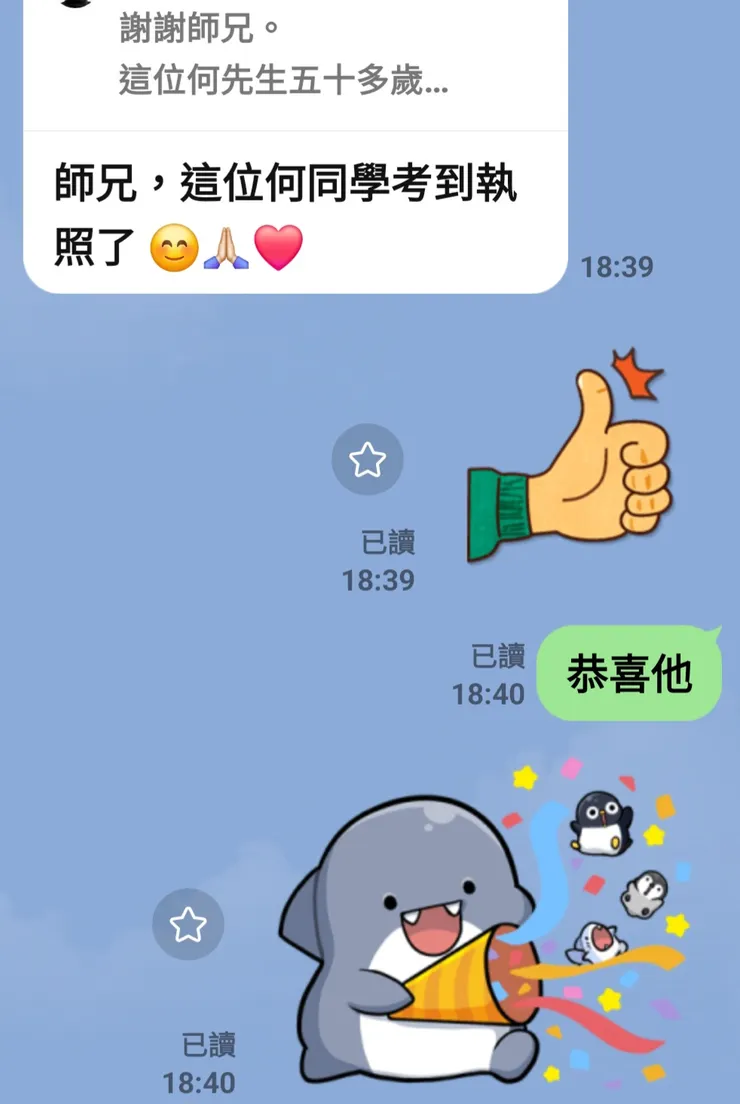Select the green 恭喜他 message bubble
The image size is (740, 1104).
[x=630, y=672]
